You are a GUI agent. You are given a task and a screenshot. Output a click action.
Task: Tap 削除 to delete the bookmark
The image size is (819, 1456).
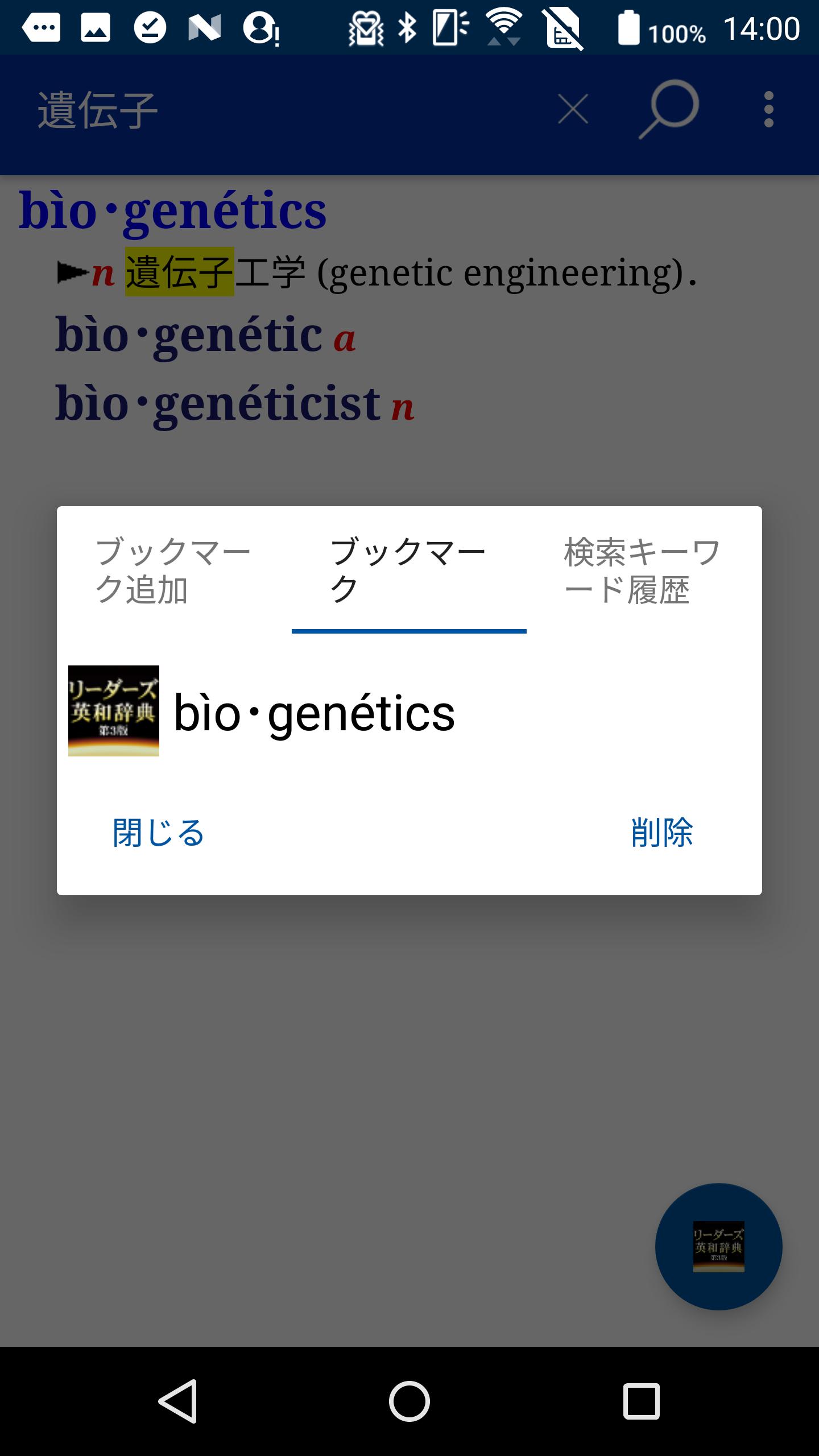point(661,833)
